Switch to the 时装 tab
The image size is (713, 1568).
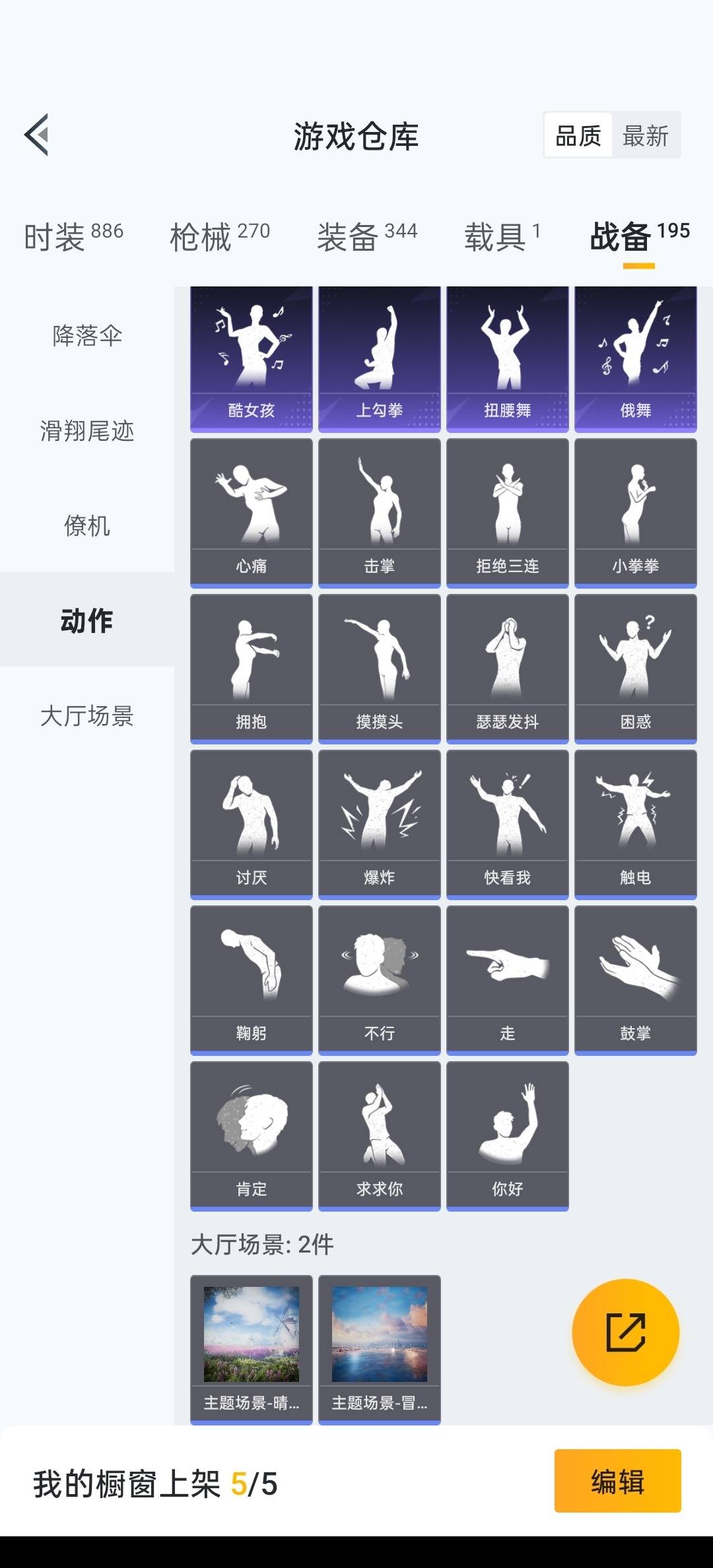73,236
